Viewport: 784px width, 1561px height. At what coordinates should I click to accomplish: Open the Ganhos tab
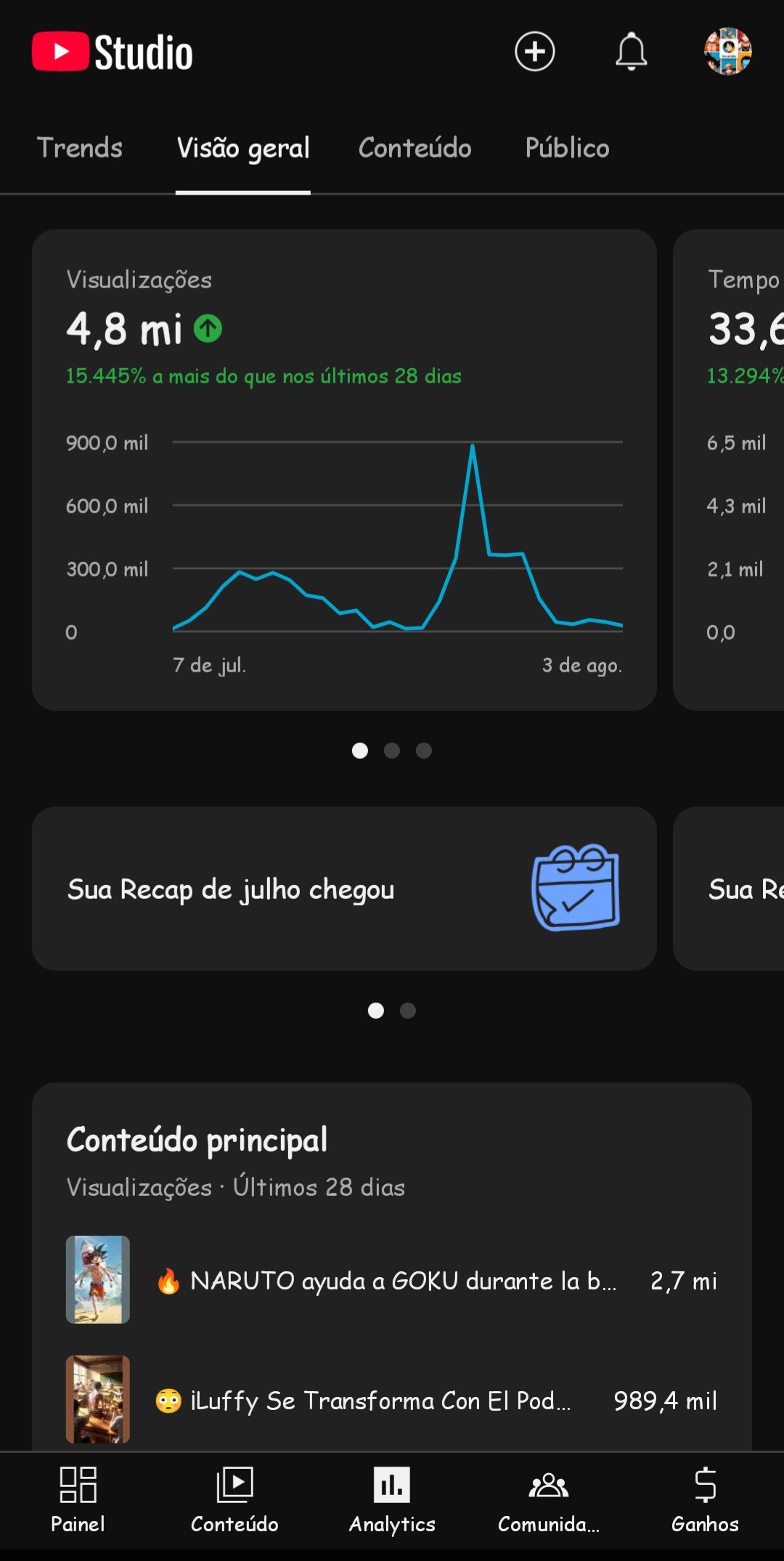click(705, 1499)
